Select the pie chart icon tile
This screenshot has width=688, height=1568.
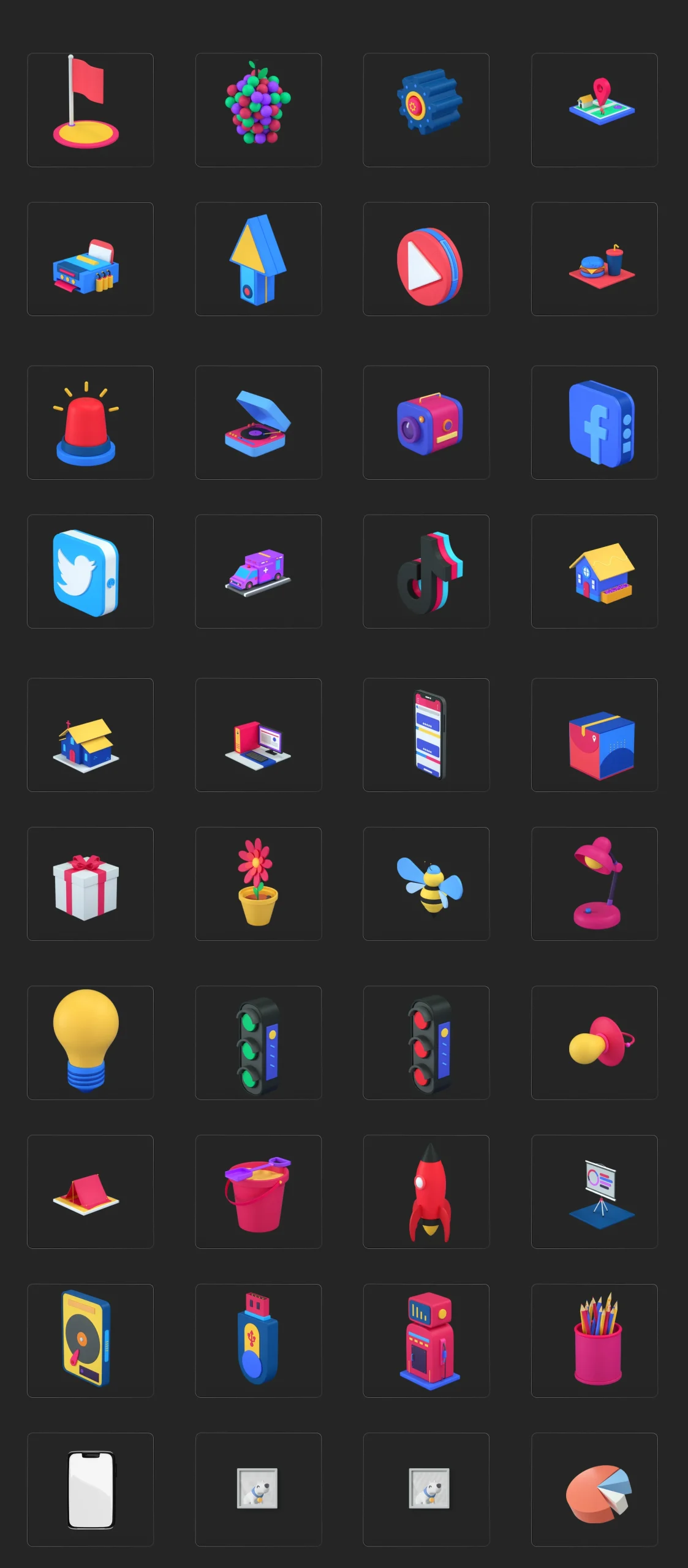594,1489
